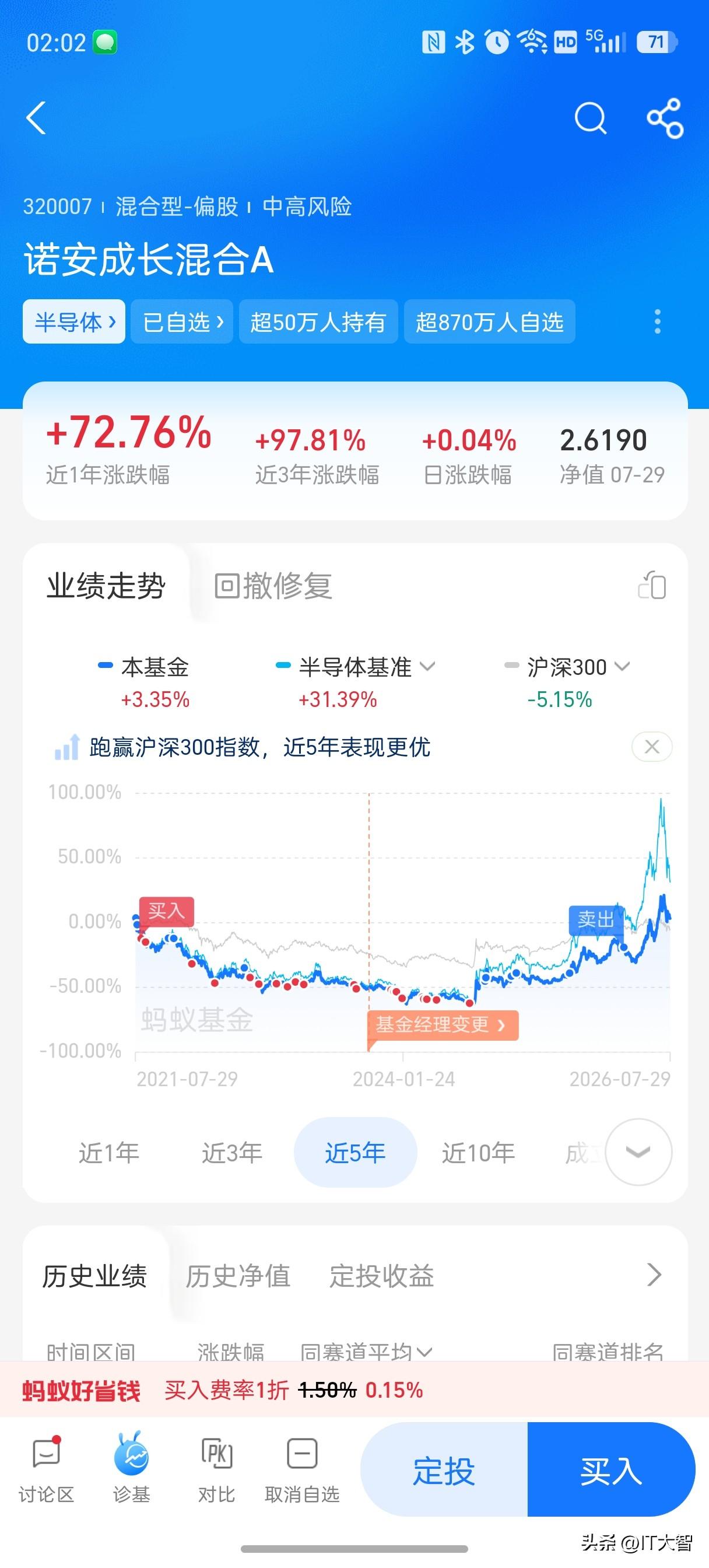Tap the blue 买入 button
The image size is (709, 1568).
point(611,1469)
